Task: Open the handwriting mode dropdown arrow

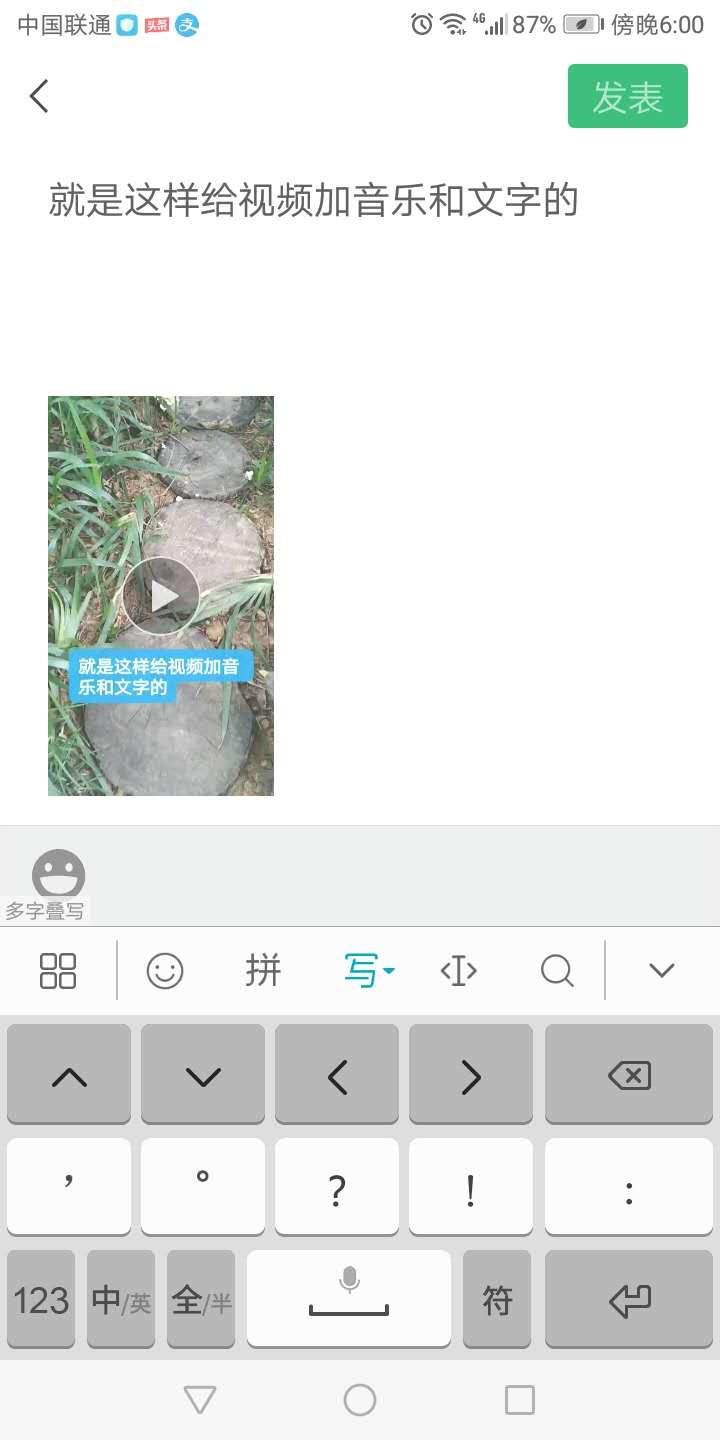Action: point(389,970)
